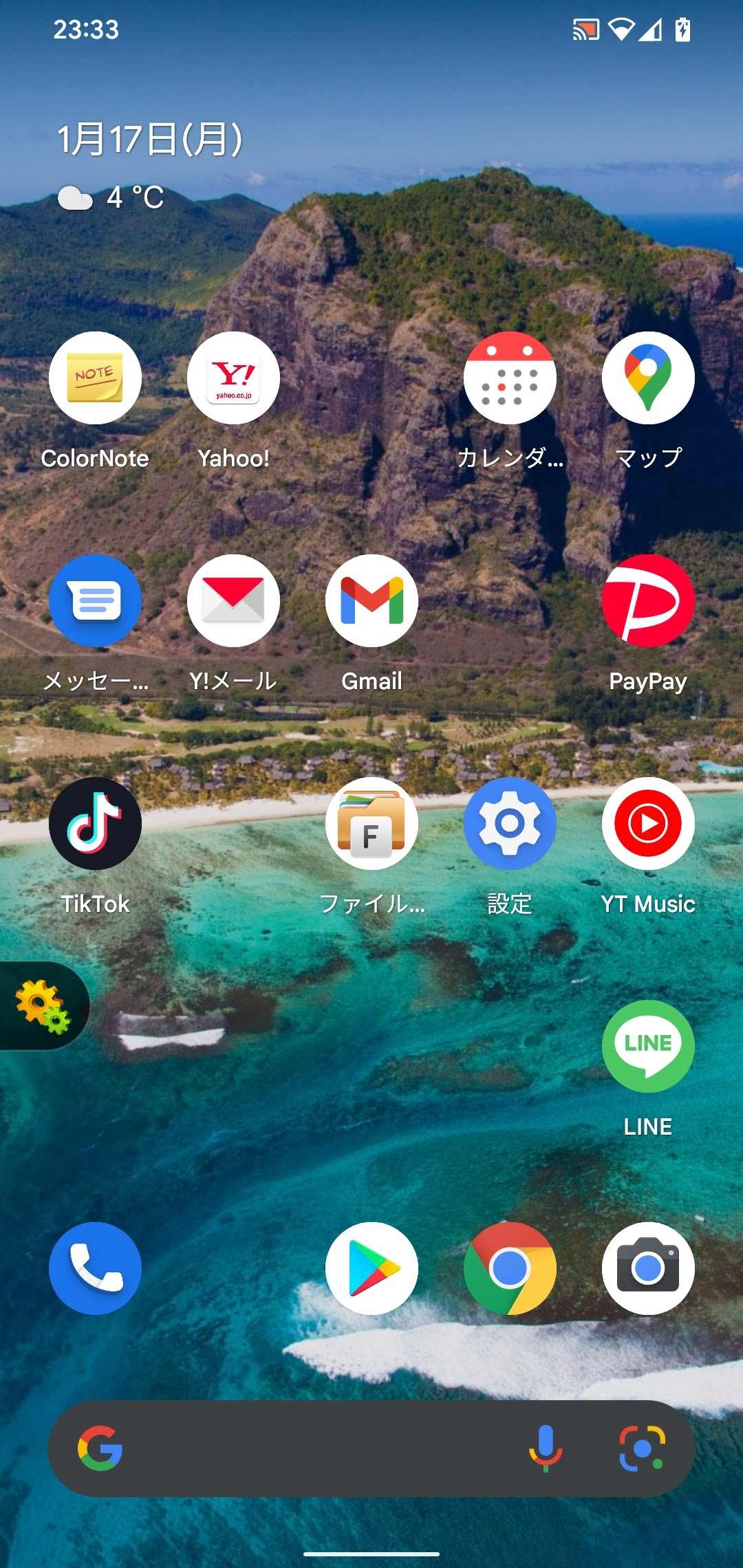This screenshot has height=1568, width=743.
Task: Launch the PayPay app
Action: [648, 601]
